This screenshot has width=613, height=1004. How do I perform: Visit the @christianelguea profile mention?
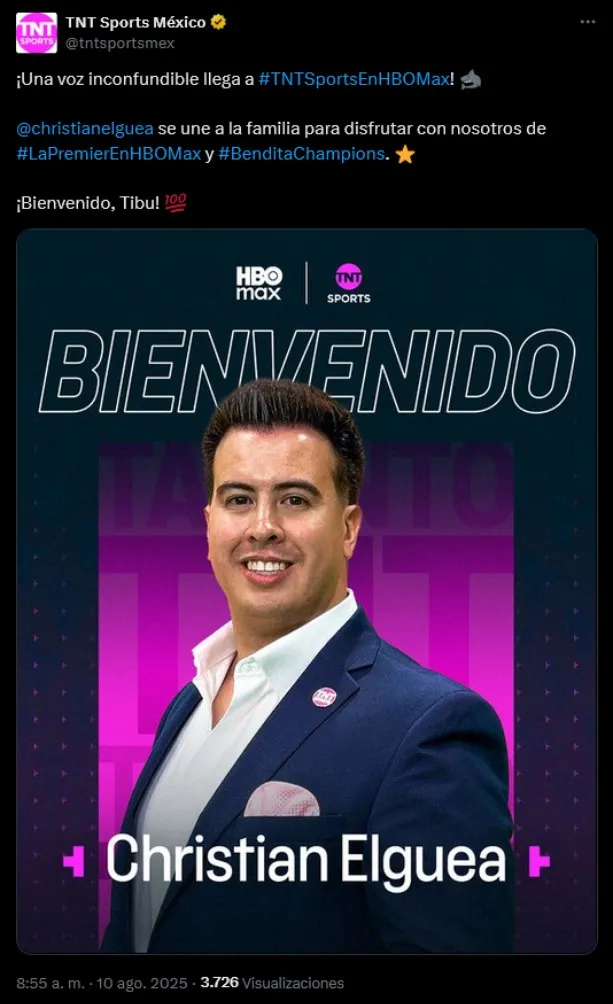click(84, 130)
